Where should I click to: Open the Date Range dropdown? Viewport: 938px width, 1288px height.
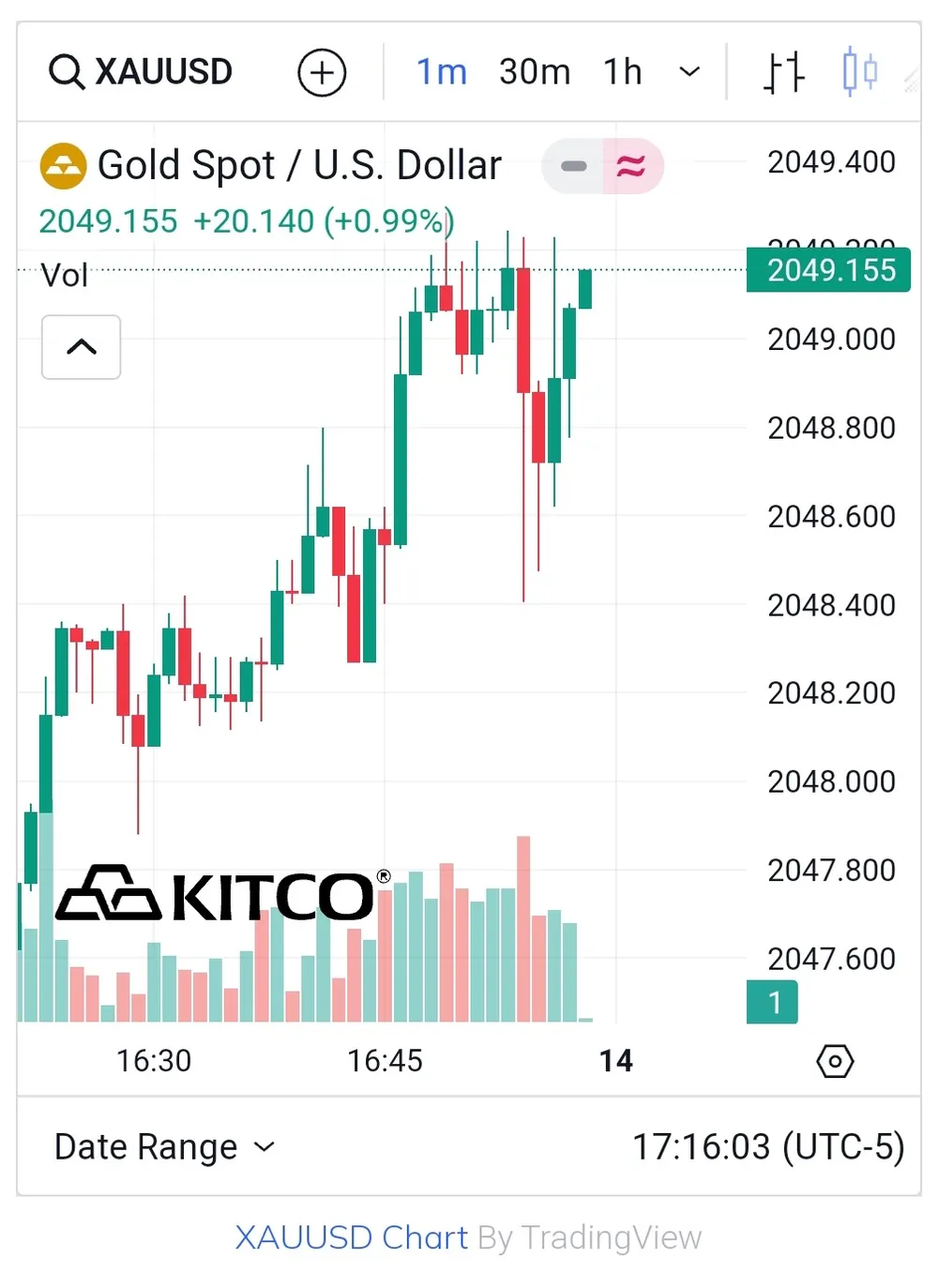[164, 1146]
